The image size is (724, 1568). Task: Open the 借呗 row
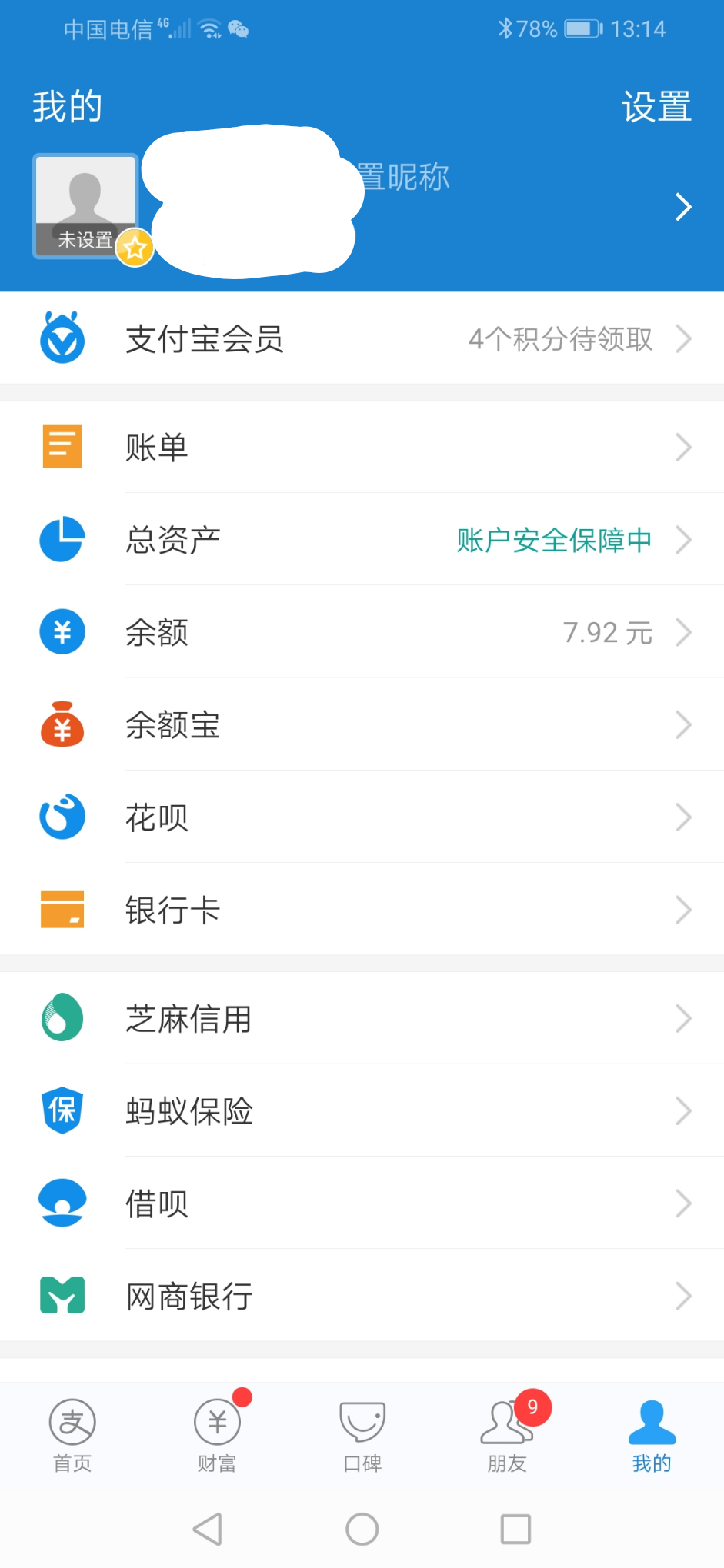362,1203
